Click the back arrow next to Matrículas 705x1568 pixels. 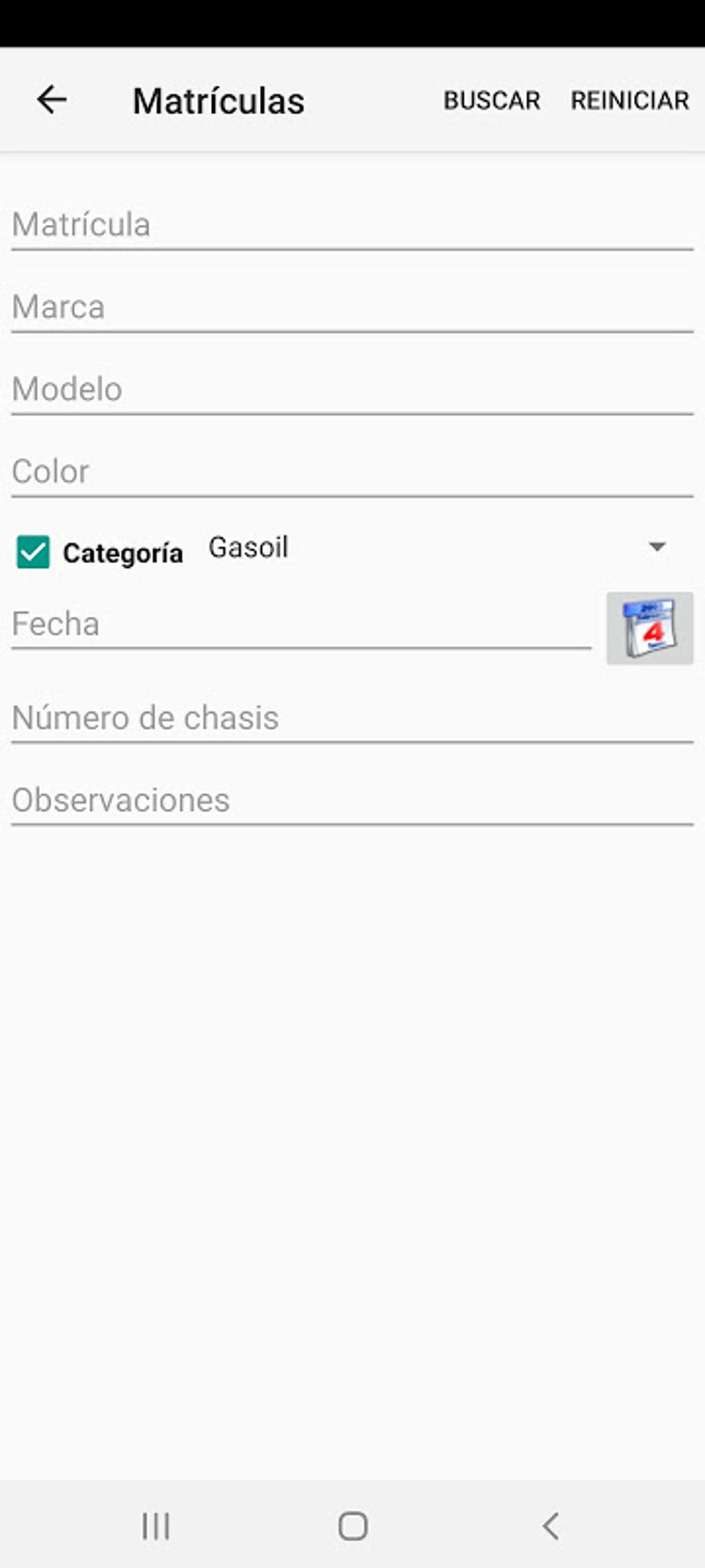pos(50,100)
